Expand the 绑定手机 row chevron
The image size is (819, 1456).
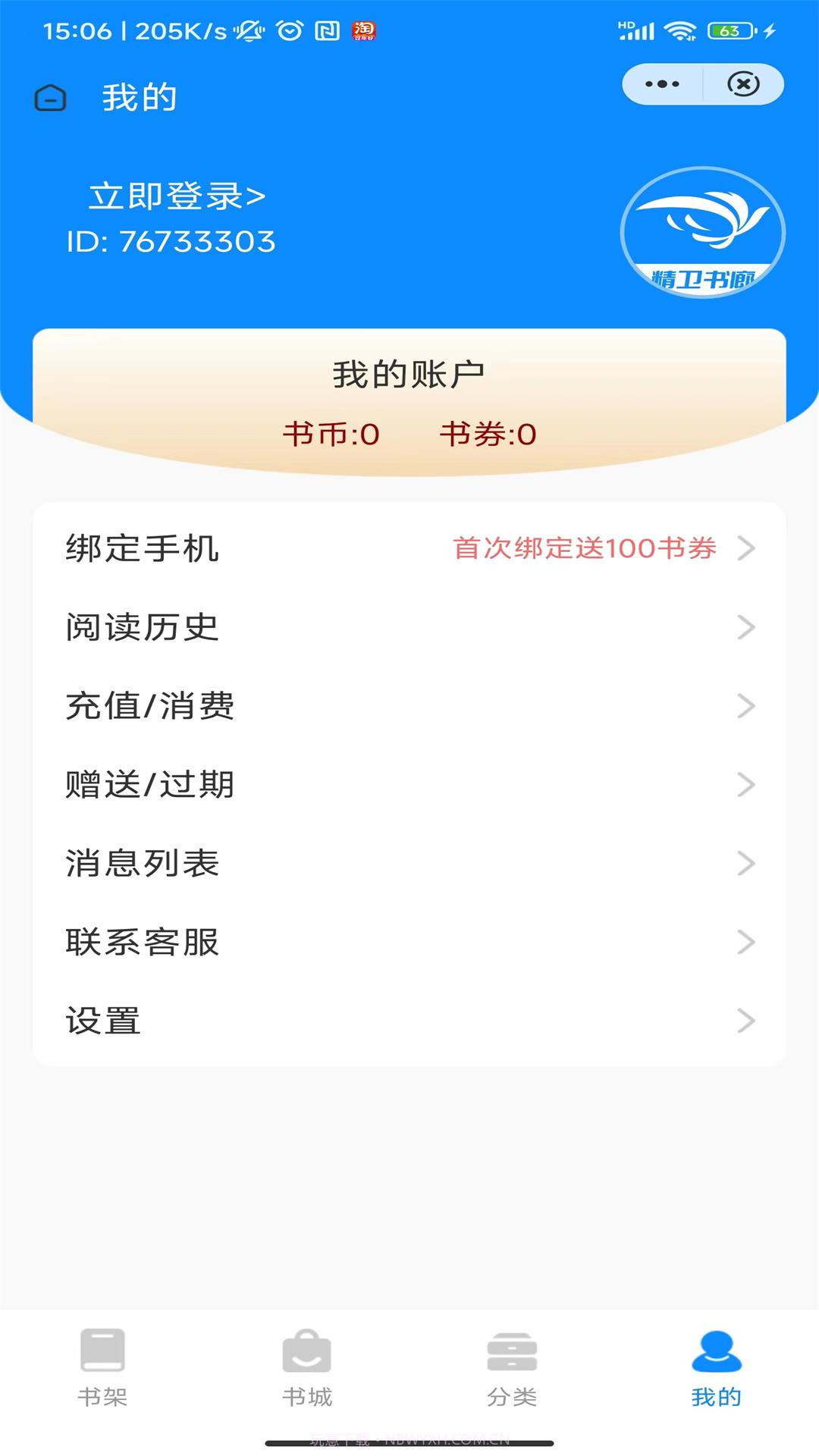pyautogui.click(x=748, y=548)
